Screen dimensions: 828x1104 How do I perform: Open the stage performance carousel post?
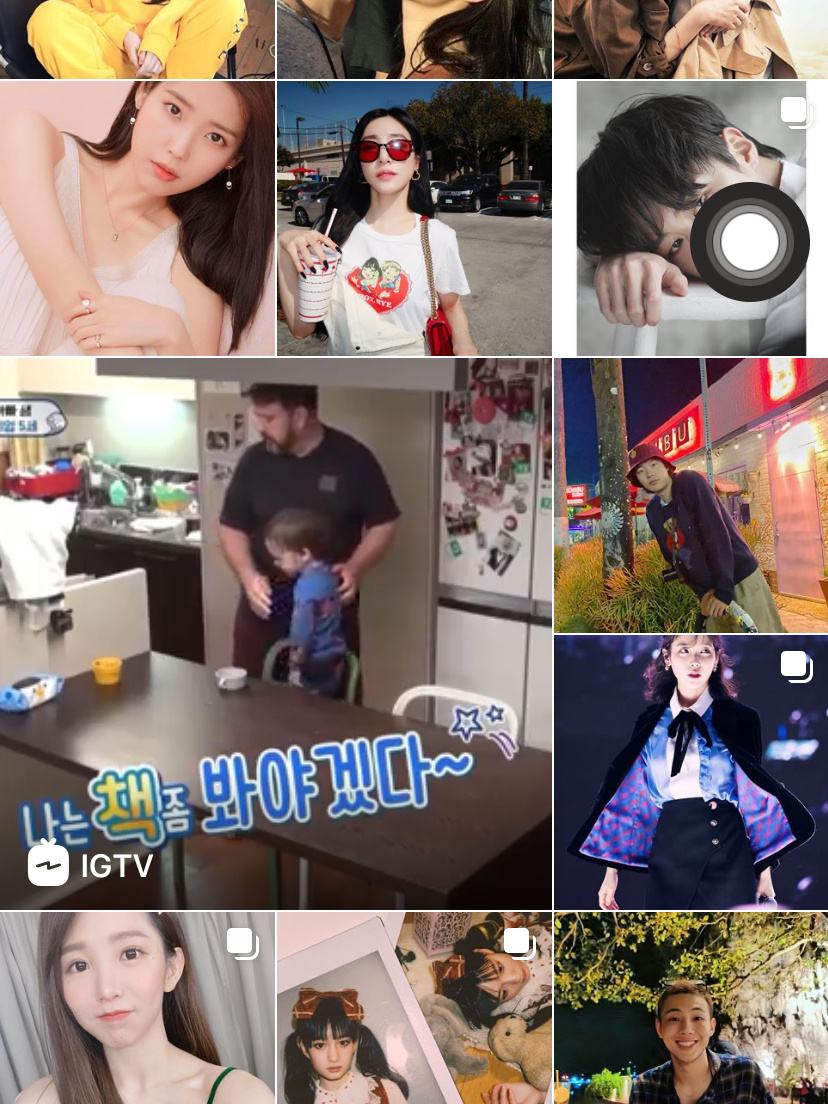tap(691, 771)
